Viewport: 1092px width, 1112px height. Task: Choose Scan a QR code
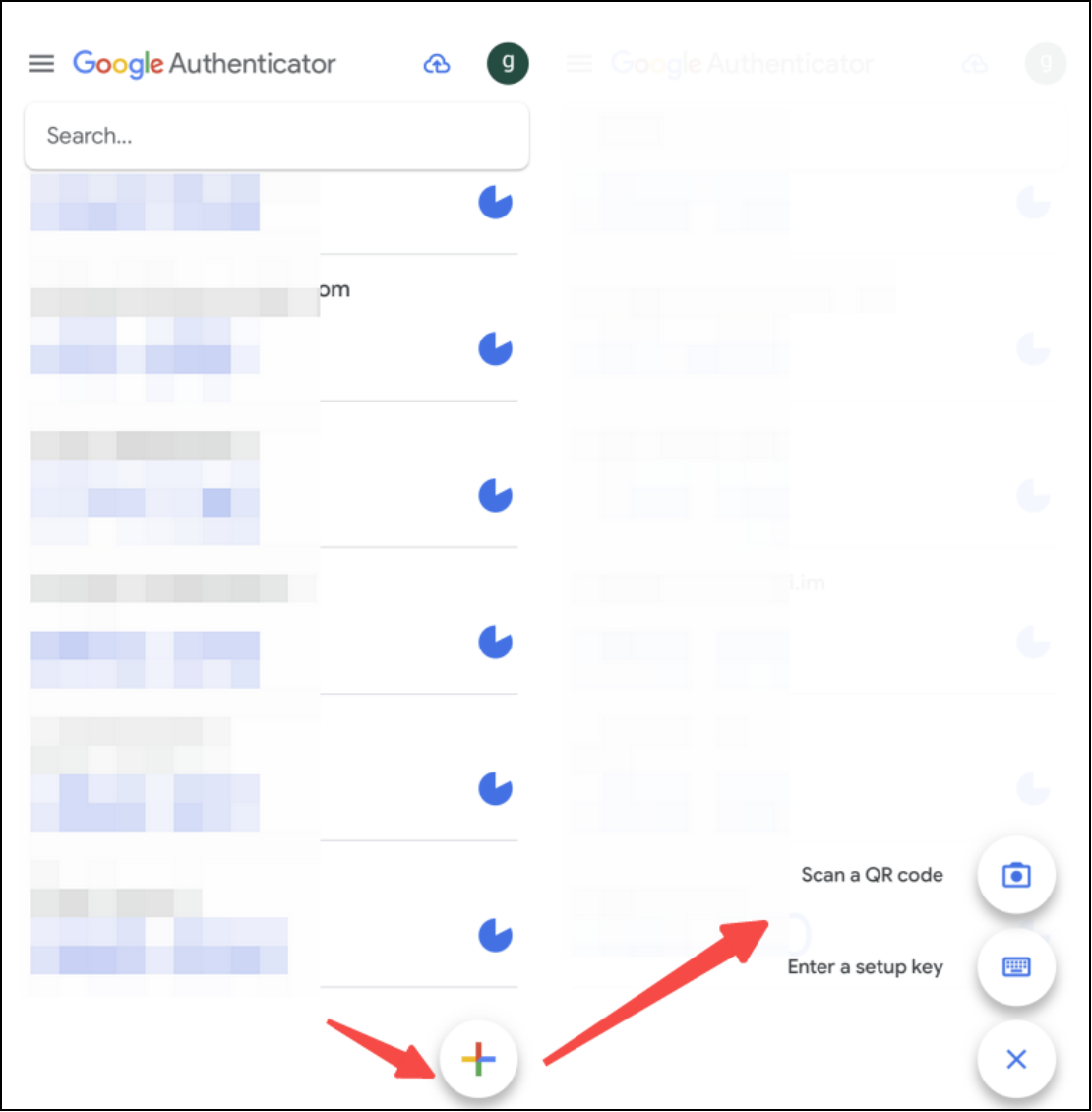tap(1016, 875)
